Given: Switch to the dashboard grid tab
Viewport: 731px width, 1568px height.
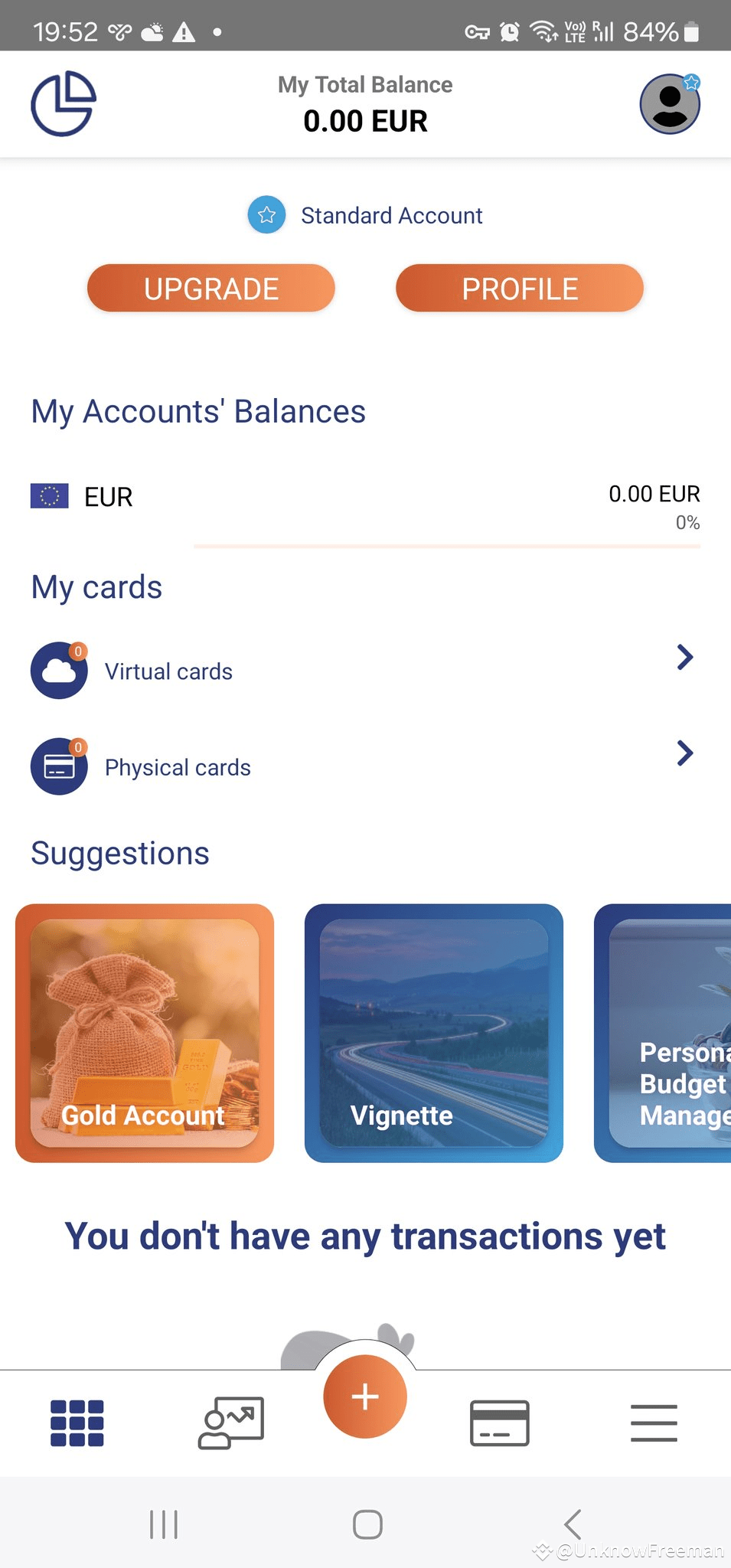Looking at the screenshot, I should point(77,1423).
